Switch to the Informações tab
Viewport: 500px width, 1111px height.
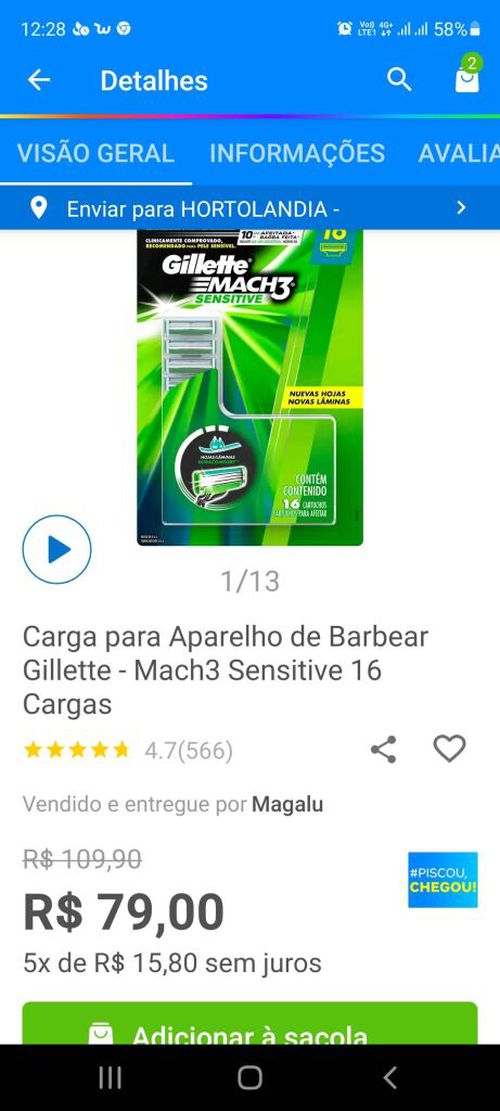click(297, 153)
